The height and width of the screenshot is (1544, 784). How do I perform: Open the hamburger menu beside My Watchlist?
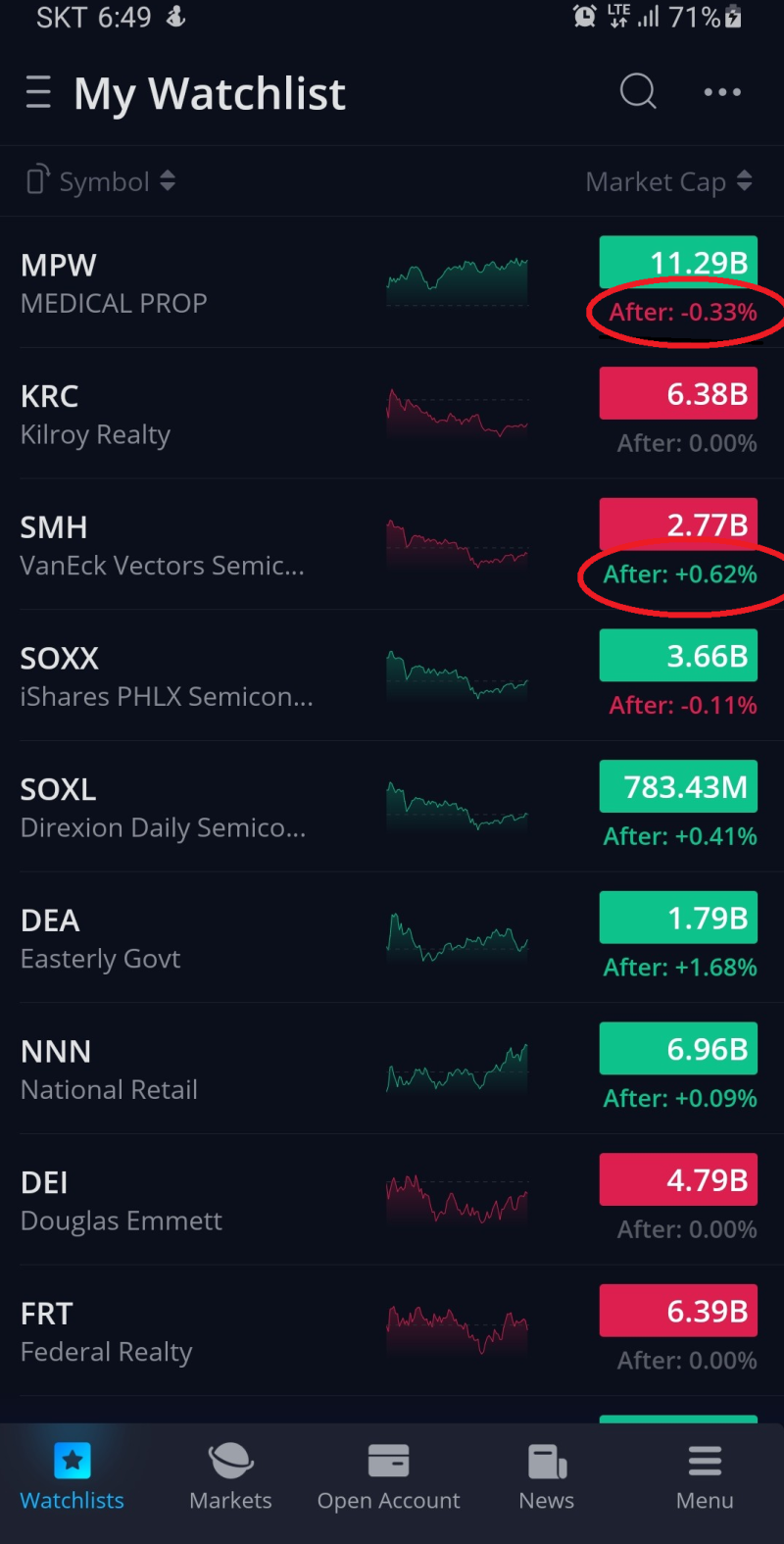click(x=38, y=92)
